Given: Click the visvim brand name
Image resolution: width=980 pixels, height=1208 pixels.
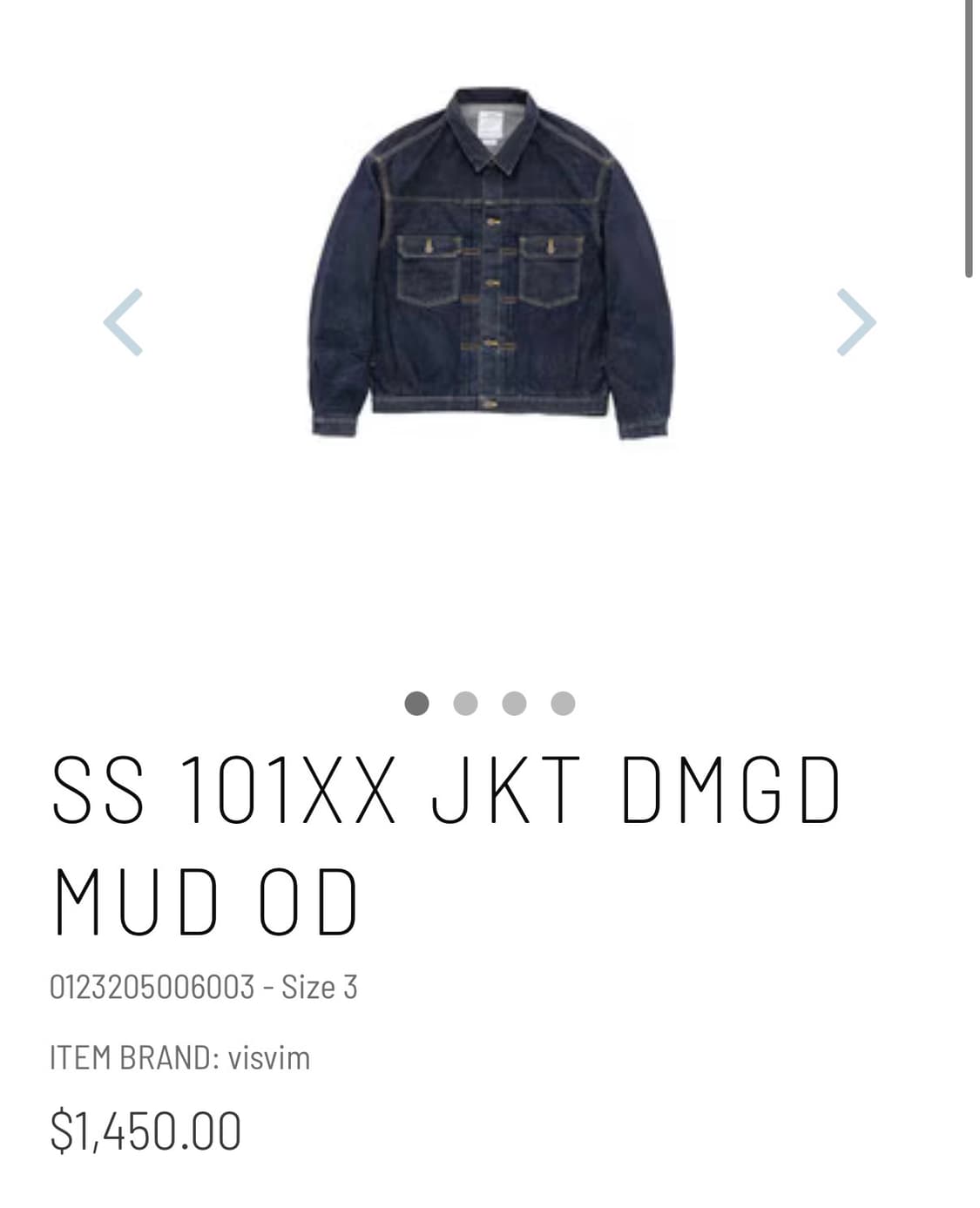Looking at the screenshot, I should [271, 1058].
